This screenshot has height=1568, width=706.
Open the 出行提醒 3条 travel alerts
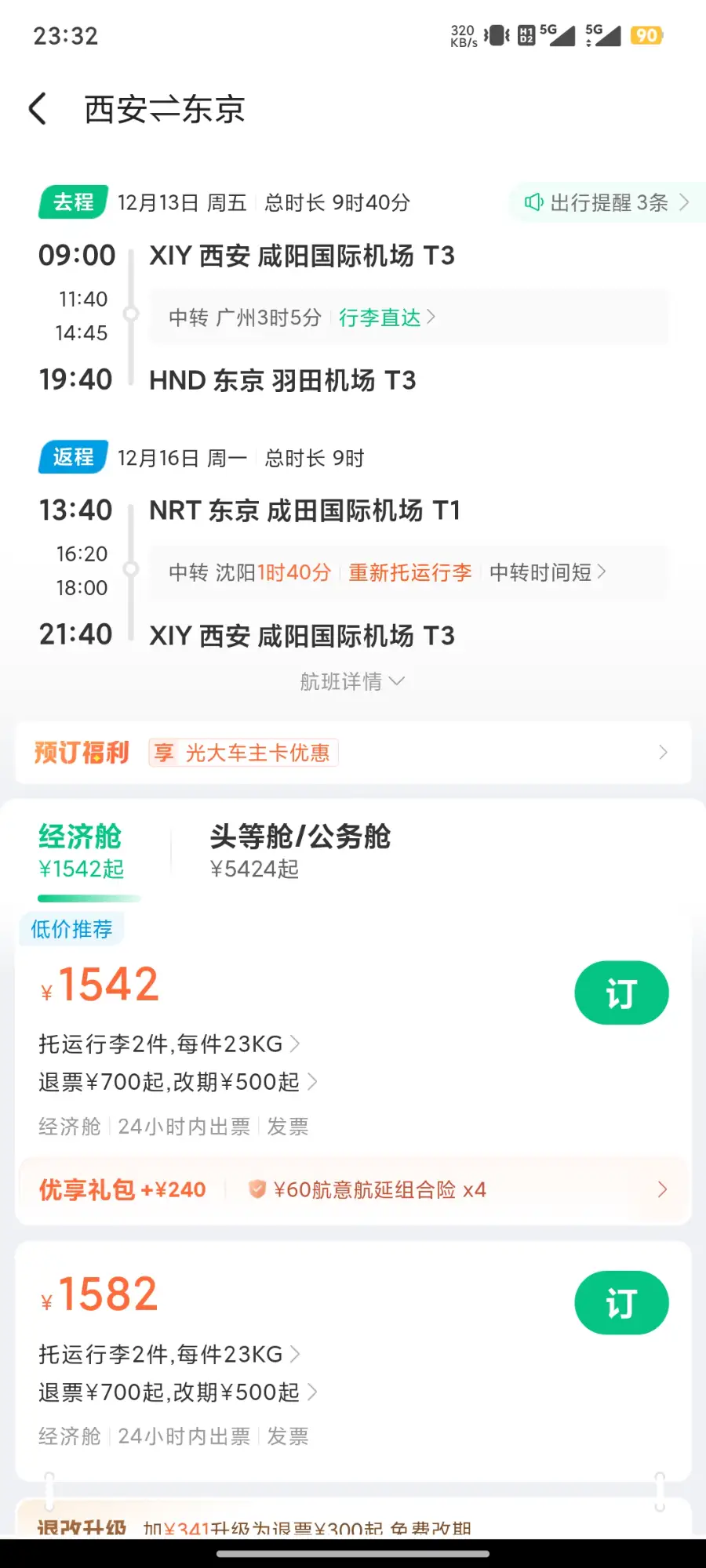604,202
